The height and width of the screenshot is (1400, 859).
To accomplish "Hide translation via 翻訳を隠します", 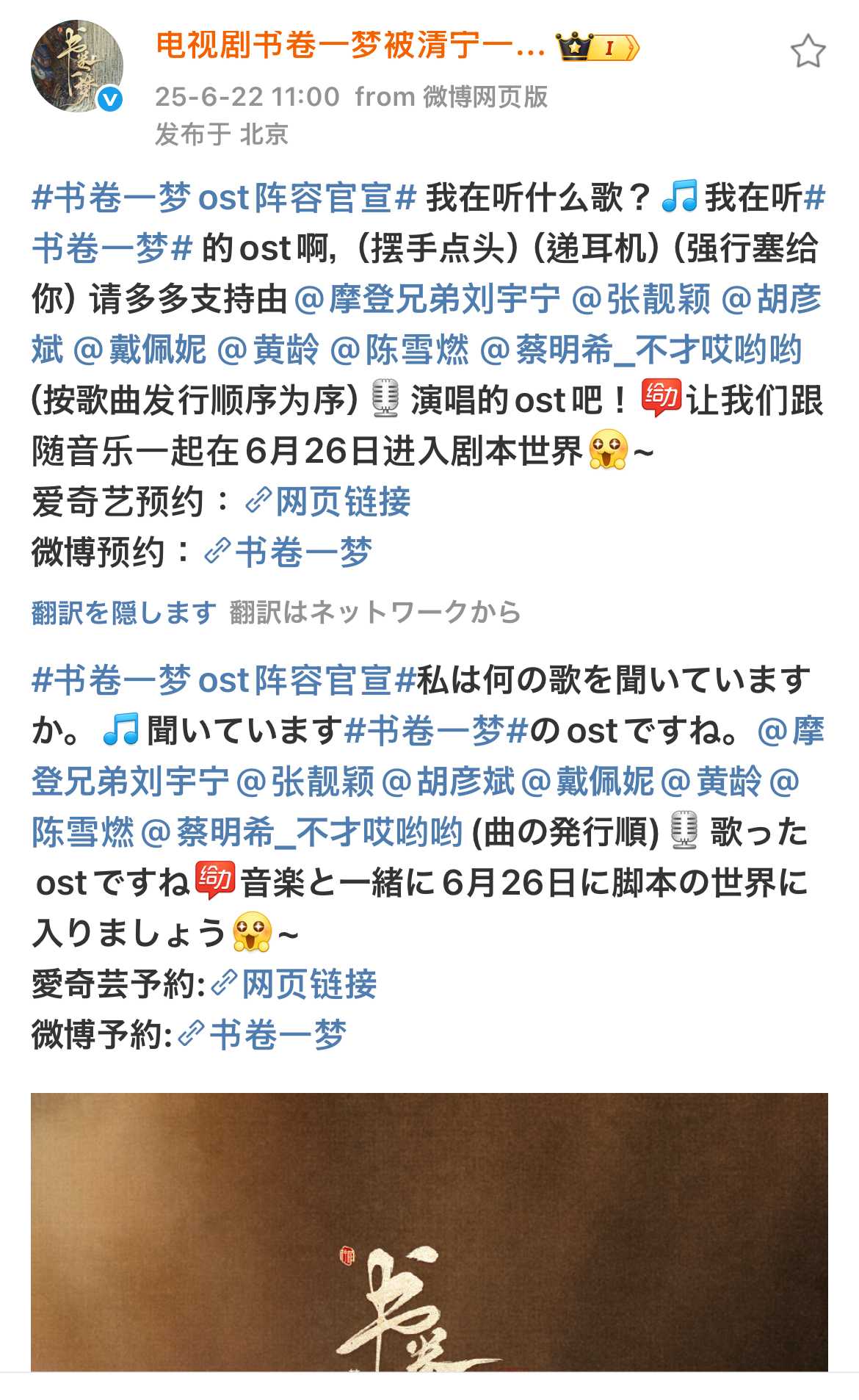I will pos(123,612).
